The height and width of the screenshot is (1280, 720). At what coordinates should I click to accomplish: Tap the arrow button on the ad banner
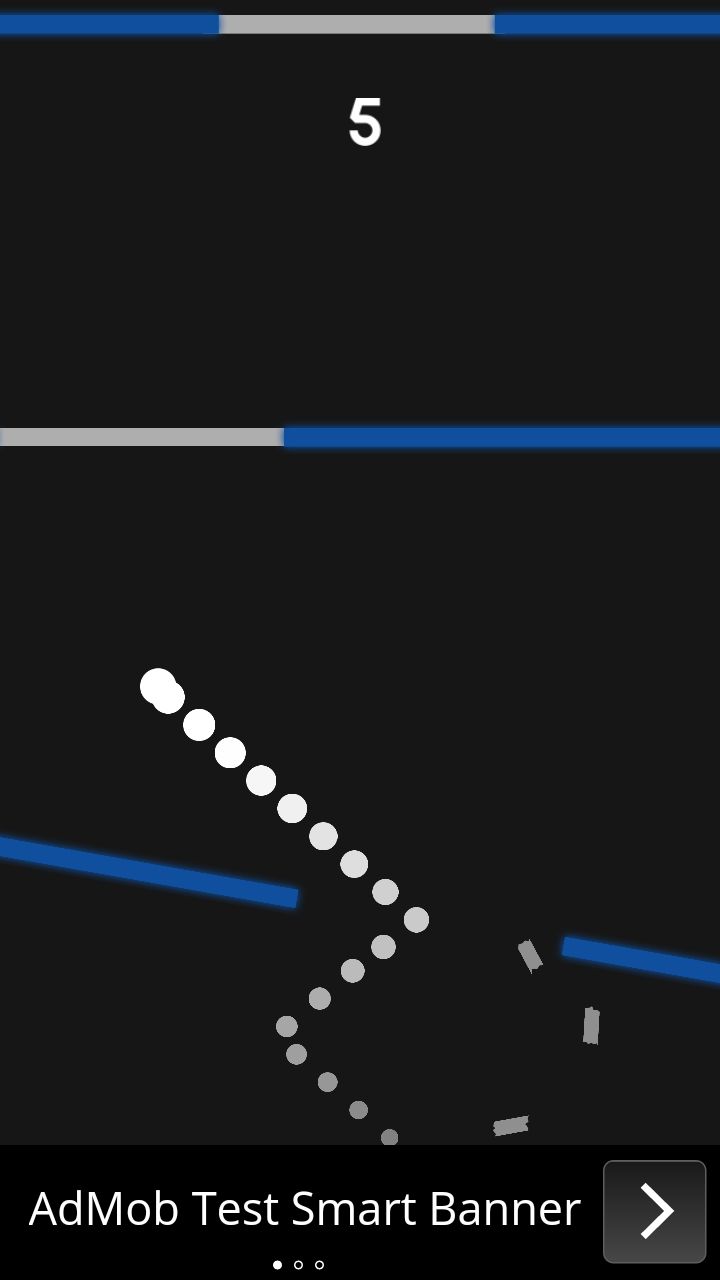pos(654,1211)
